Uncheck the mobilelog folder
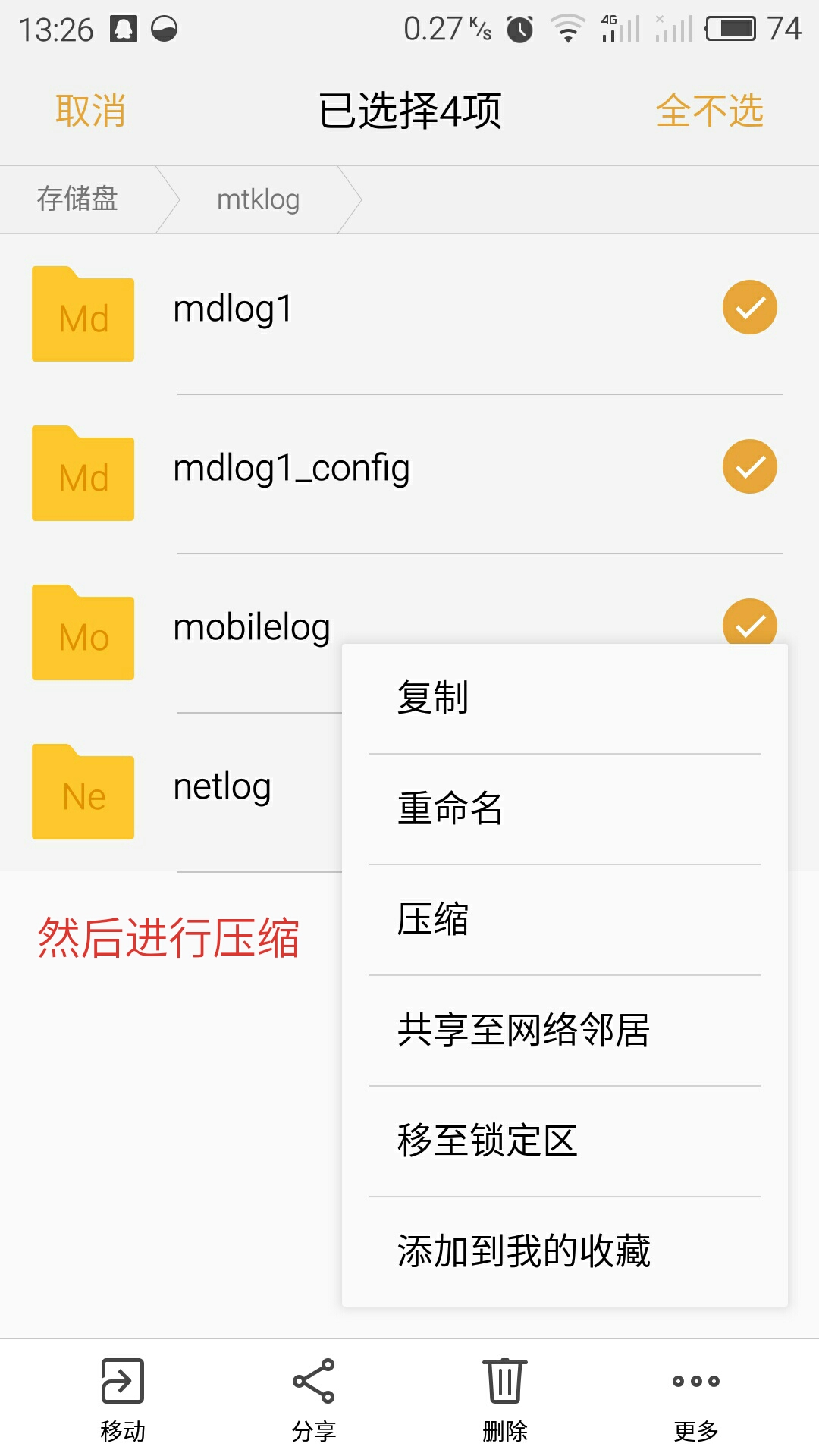This screenshot has height=1456, width=819. click(x=749, y=622)
